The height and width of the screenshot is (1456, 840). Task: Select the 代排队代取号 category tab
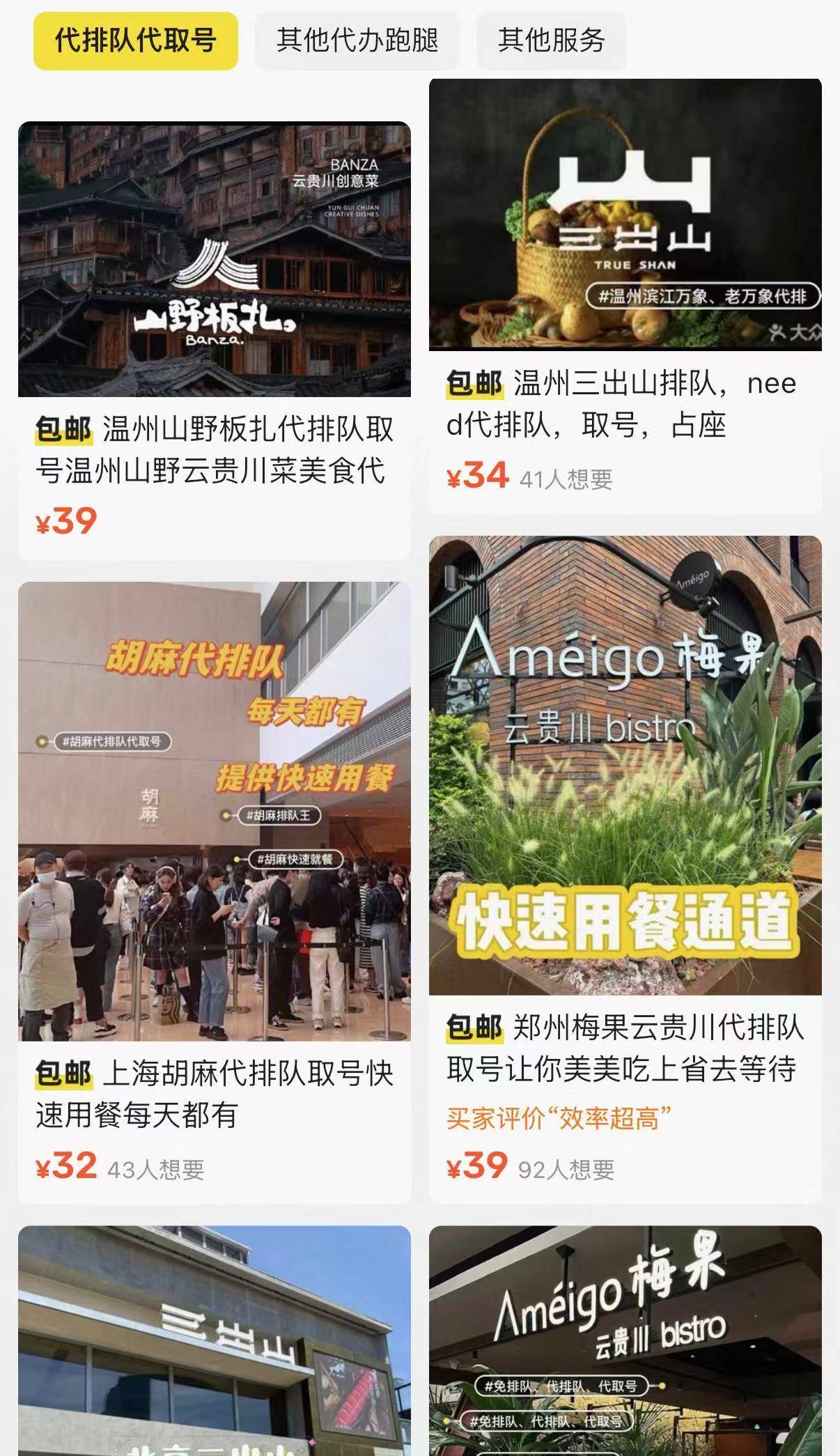pyautogui.click(x=136, y=40)
